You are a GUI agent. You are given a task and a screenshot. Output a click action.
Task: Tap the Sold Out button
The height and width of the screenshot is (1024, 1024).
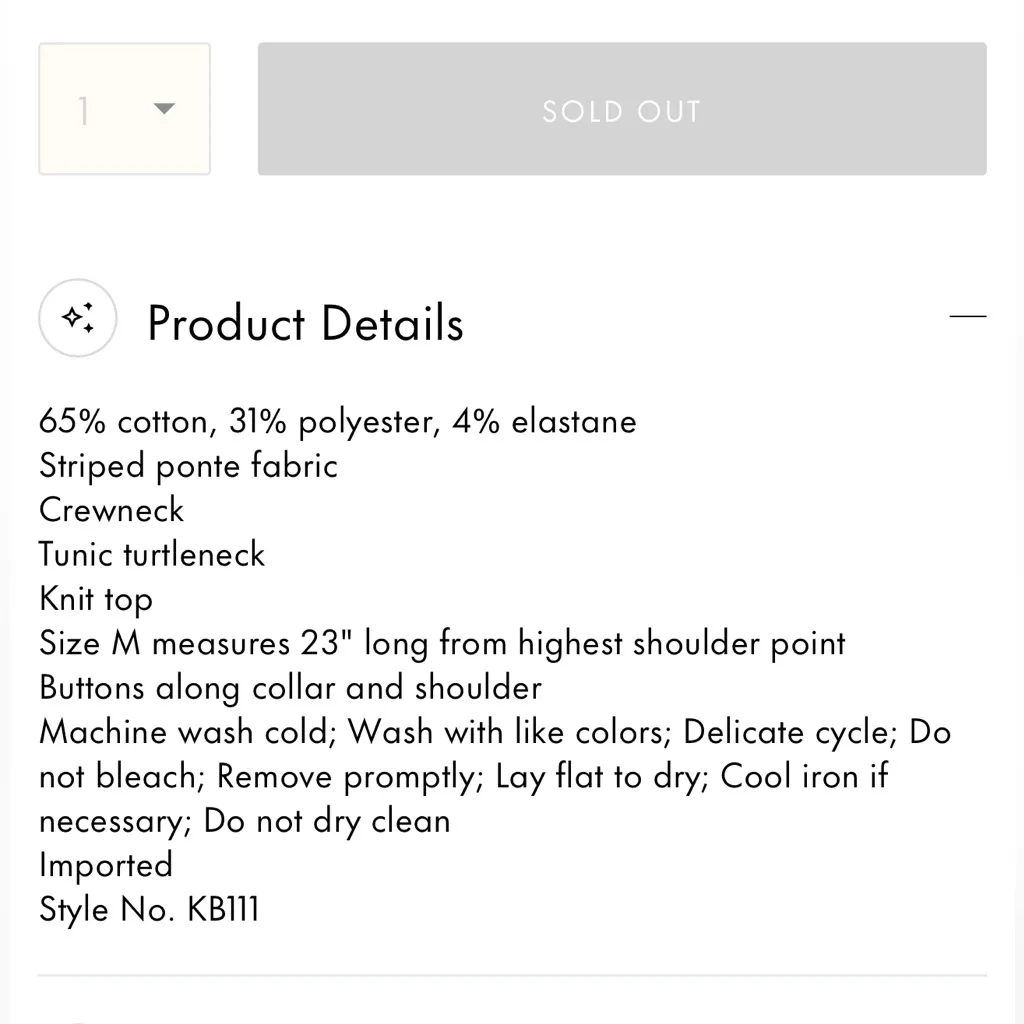pyautogui.click(x=621, y=109)
